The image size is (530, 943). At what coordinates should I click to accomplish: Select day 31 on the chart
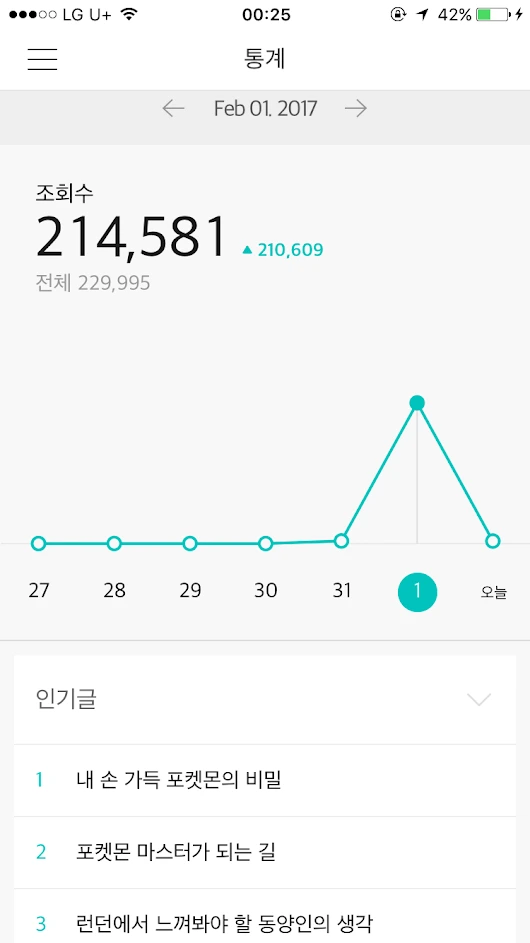[342, 591]
